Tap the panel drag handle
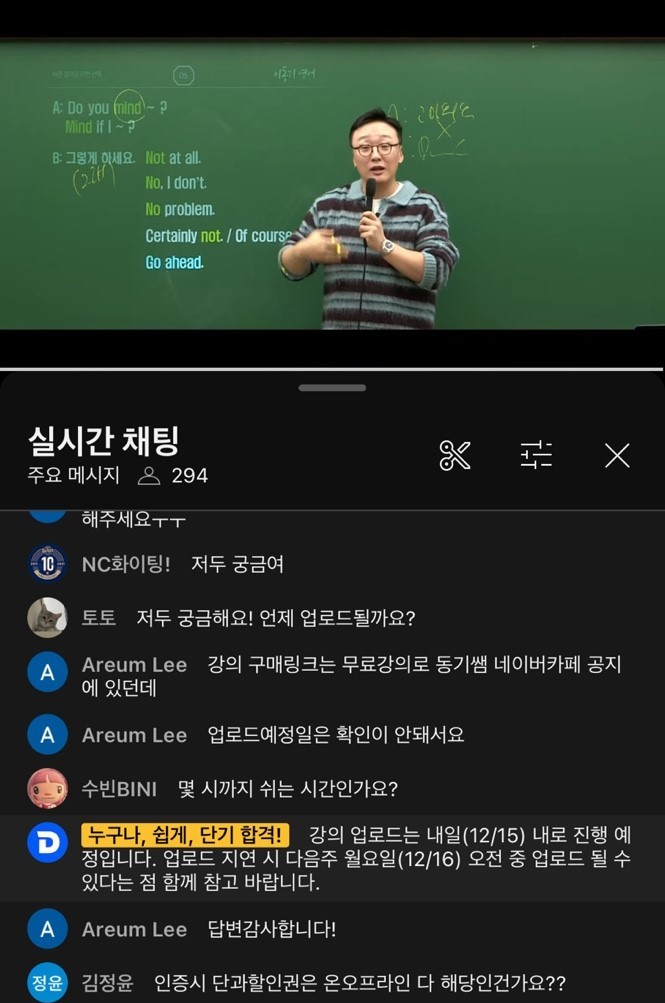The height and width of the screenshot is (1003, 665). tap(332, 388)
